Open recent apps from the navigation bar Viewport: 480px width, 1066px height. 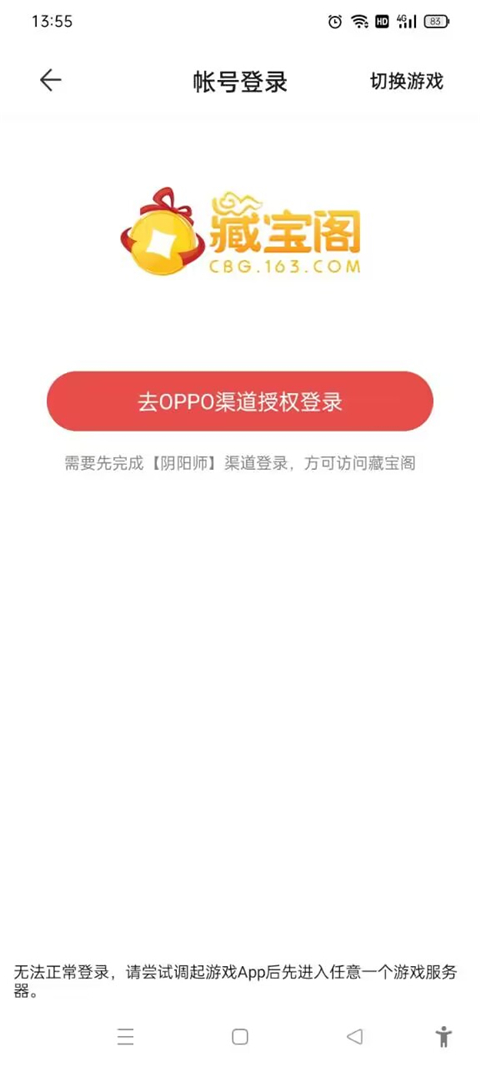pyautogui.click(x=126, y=1036)
